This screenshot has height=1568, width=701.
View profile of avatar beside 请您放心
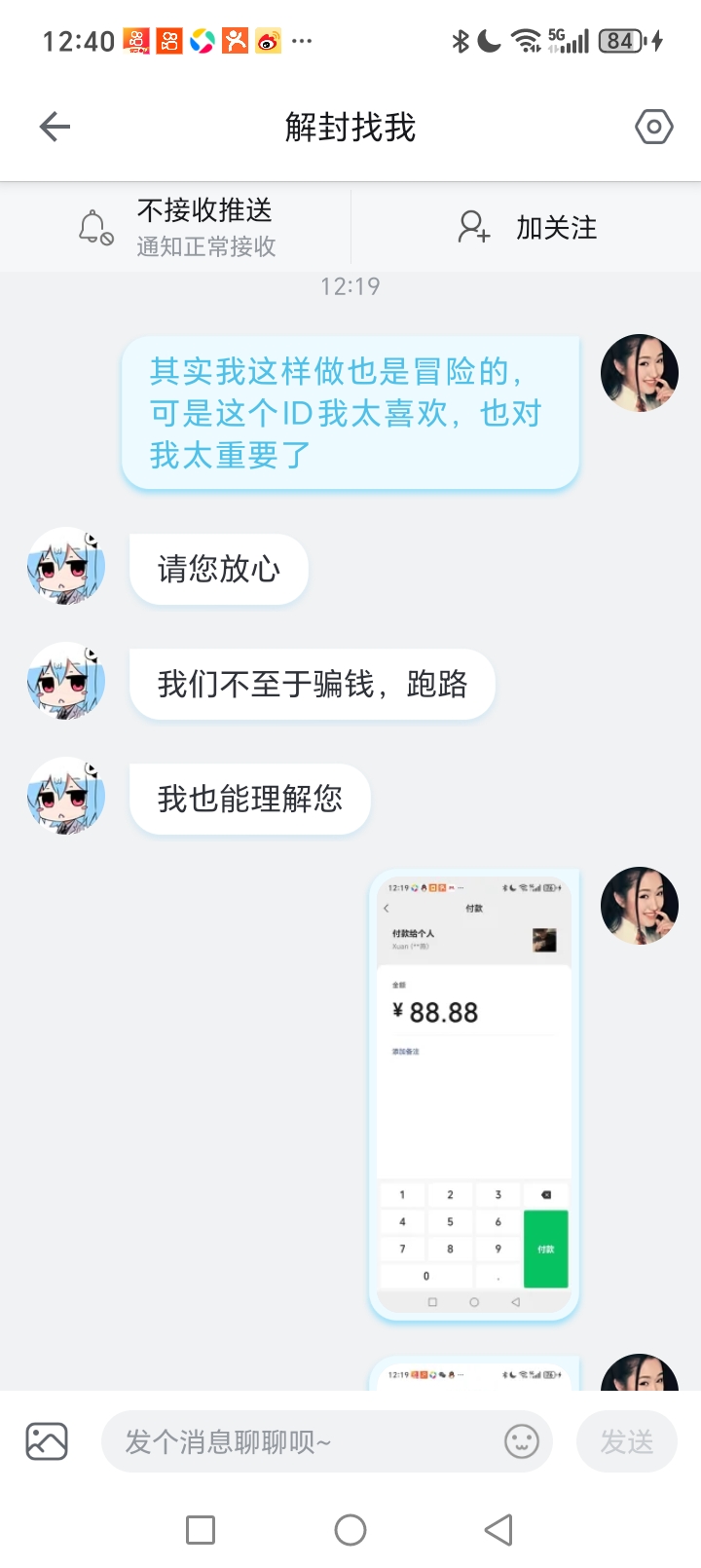pos(66,567)
